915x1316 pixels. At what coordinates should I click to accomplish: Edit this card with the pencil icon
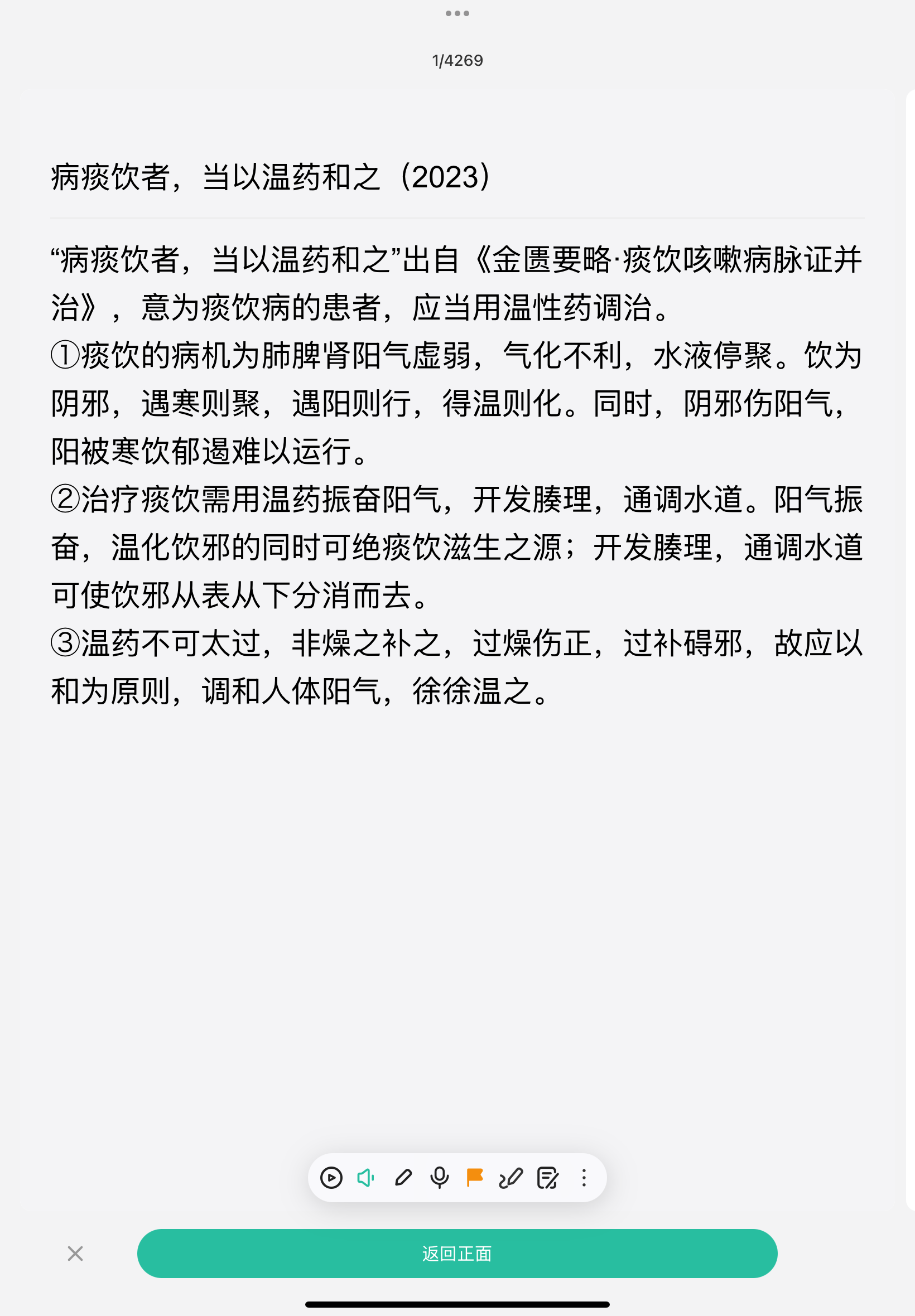403,1178
